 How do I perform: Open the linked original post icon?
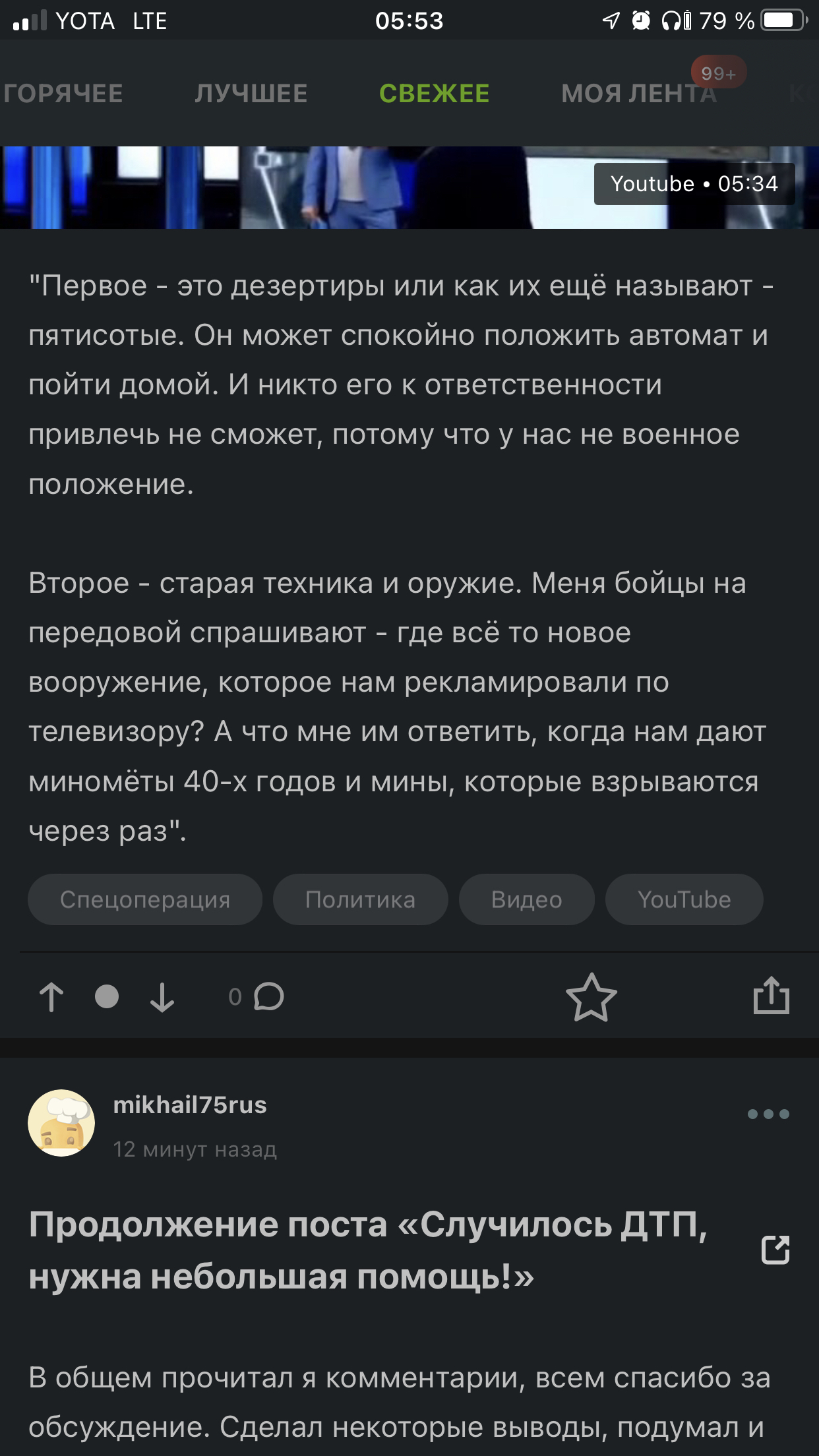[775, 1250]
